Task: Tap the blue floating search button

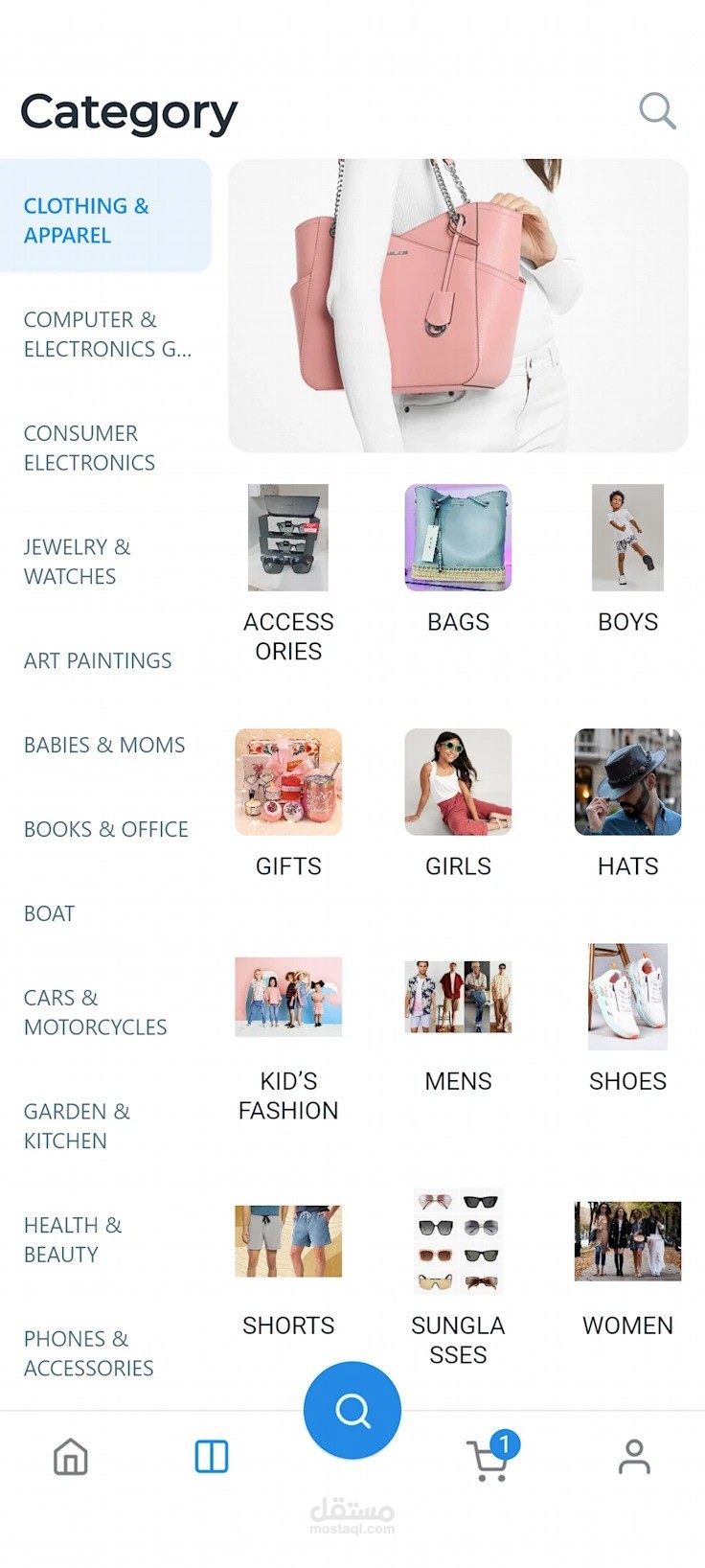Action: (352, 1410)
